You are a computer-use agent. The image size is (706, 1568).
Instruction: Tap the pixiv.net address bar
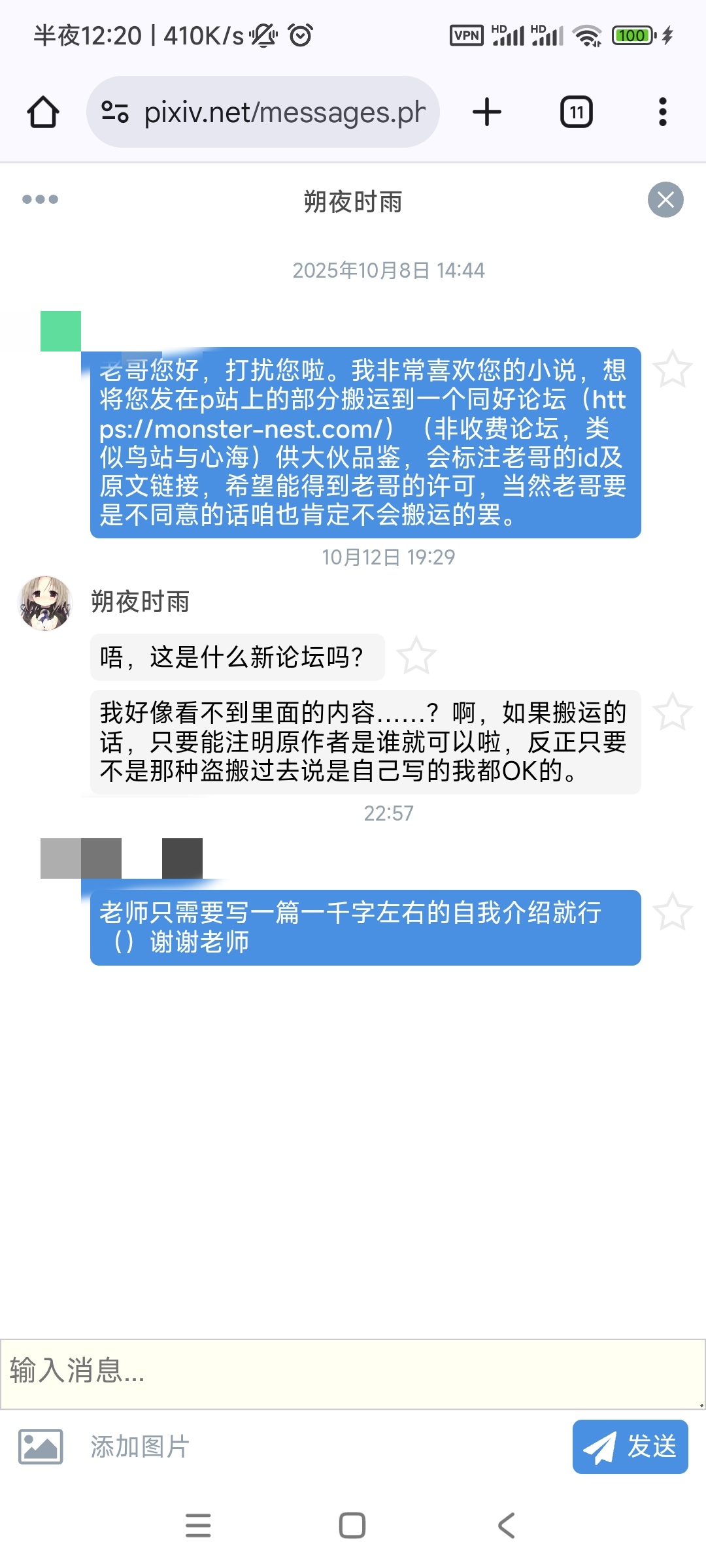click(263, 112)
